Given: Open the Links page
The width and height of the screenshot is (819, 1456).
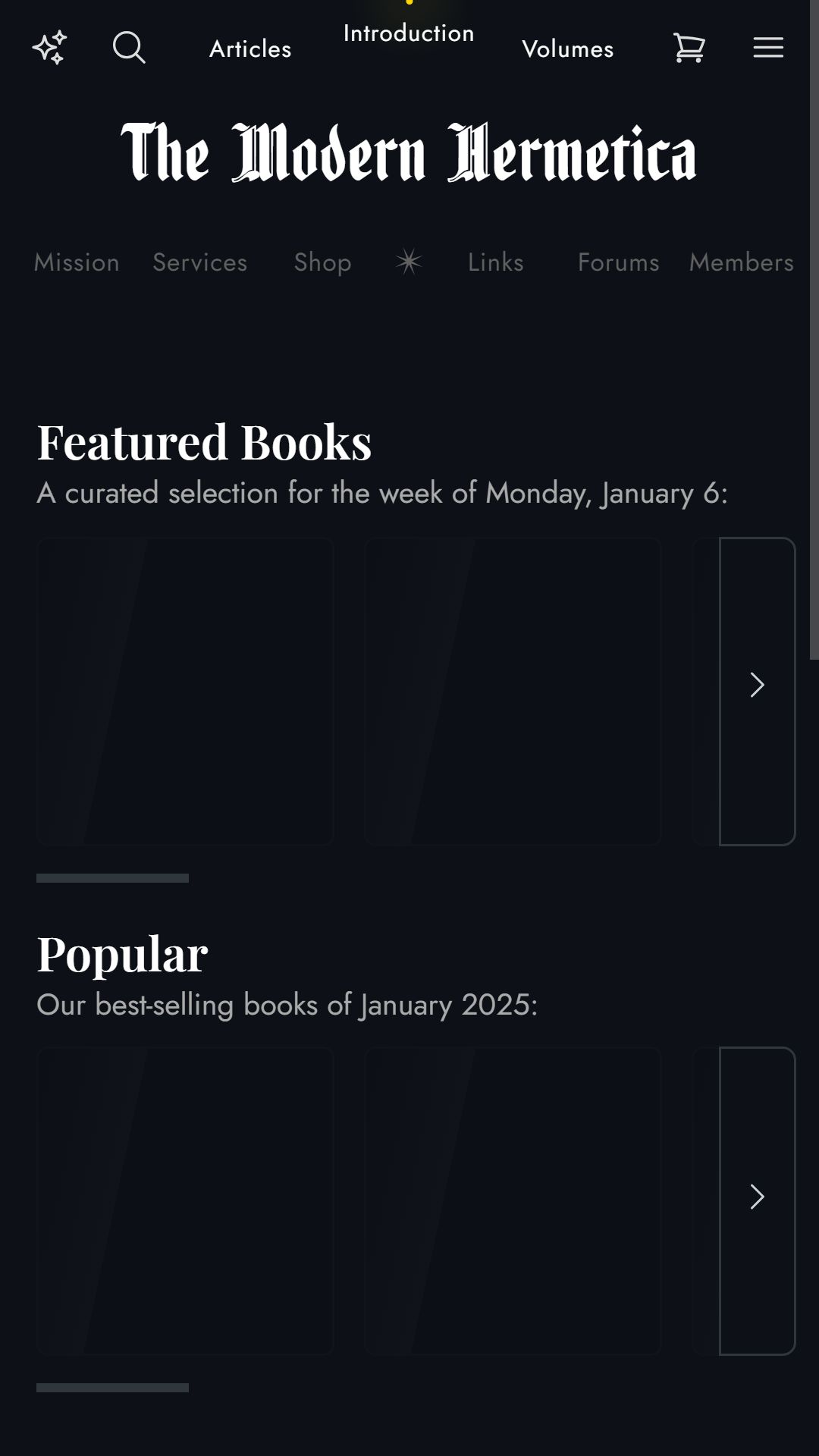Looking at the screenshot, I should coord(496,262).
